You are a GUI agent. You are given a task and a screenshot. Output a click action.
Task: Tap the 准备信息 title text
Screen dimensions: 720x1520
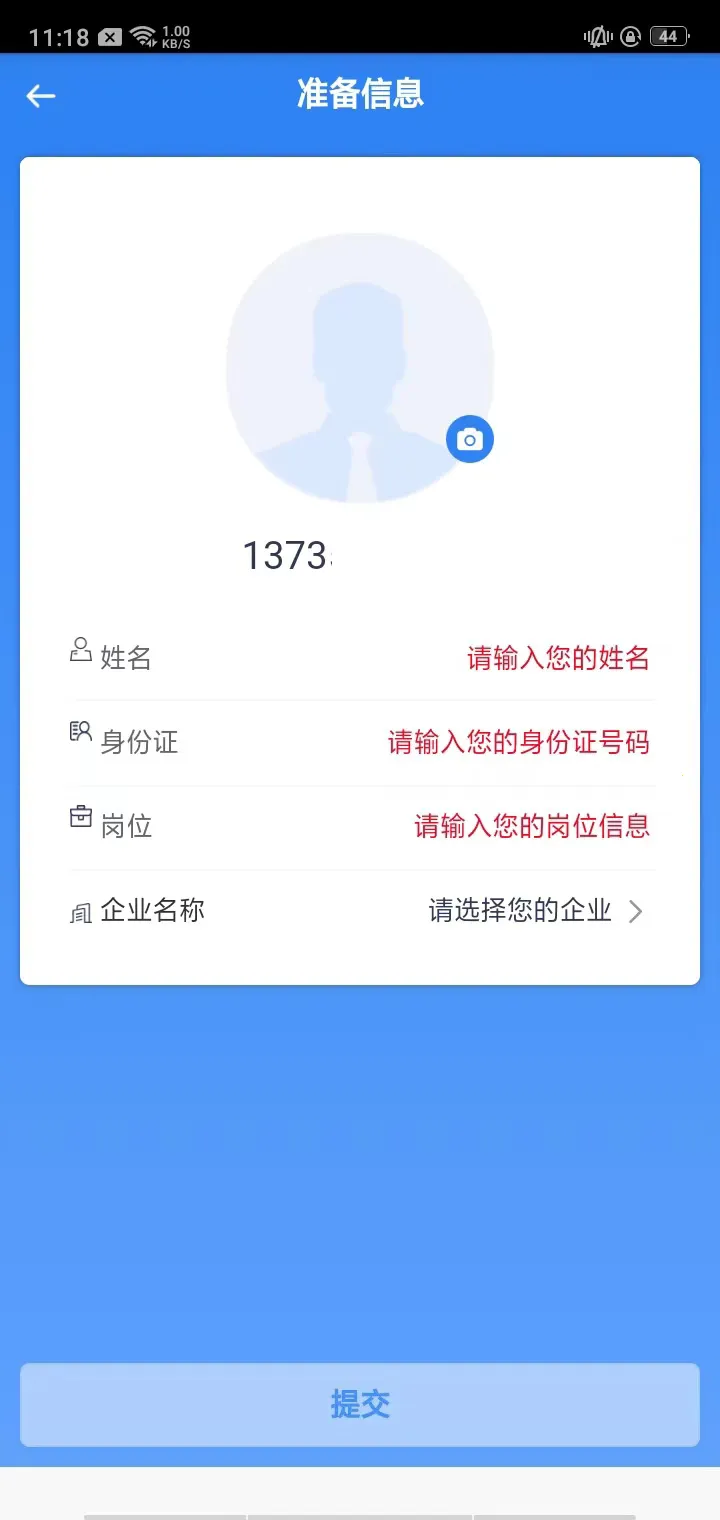point(360,95)
